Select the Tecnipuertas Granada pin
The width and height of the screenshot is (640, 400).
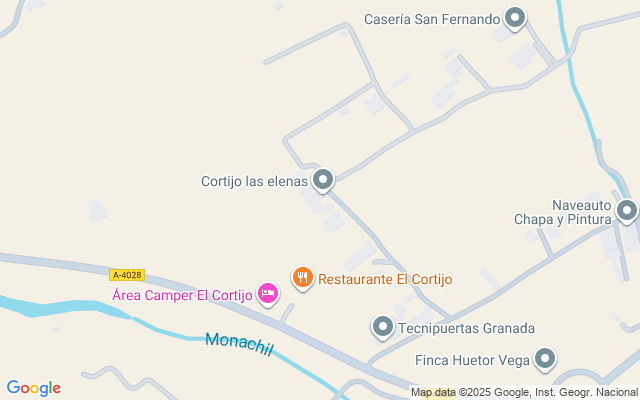tap(383, 326)
